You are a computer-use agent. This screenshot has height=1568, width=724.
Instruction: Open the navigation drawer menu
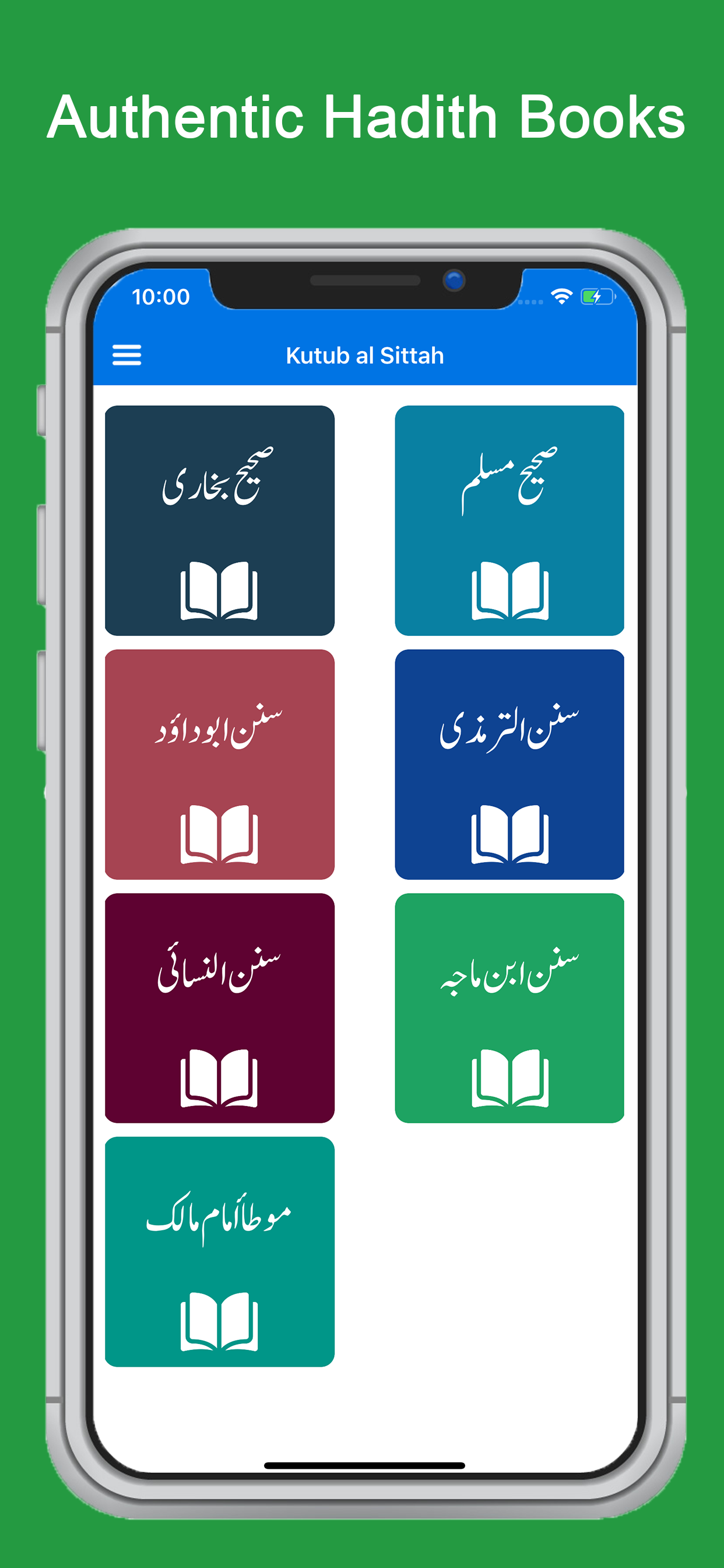click(126, 355)
